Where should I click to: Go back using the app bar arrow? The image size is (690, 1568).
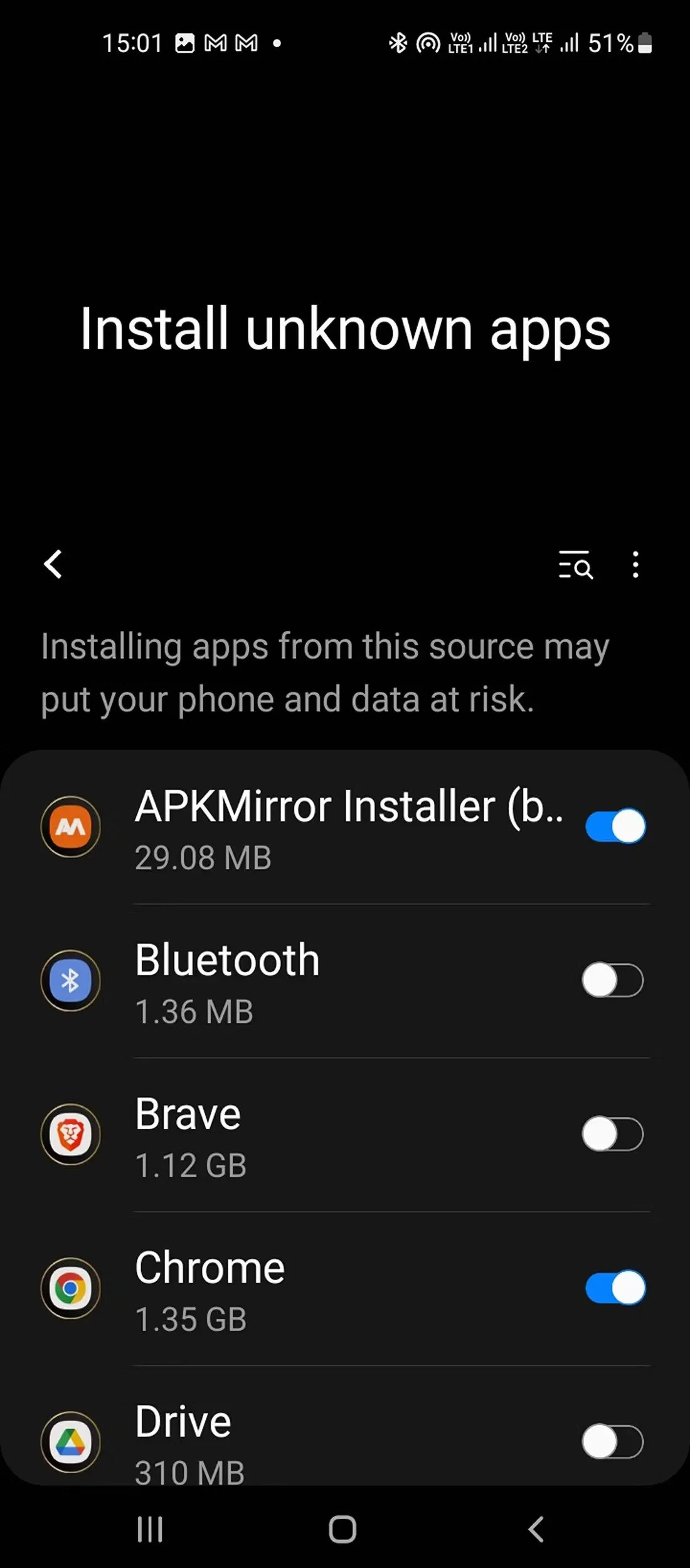(53, 564)
